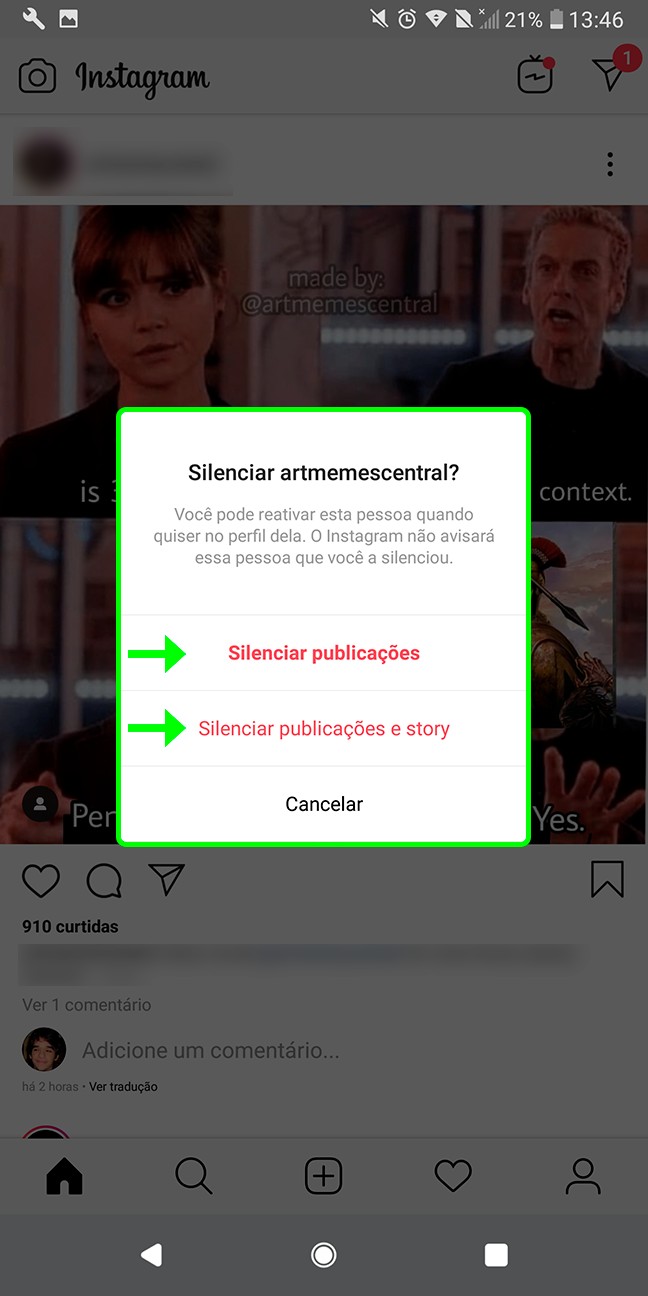The image size is (648, 1296).
Task: Open comments via speech bubble icon
Action: tap(104, 880)
